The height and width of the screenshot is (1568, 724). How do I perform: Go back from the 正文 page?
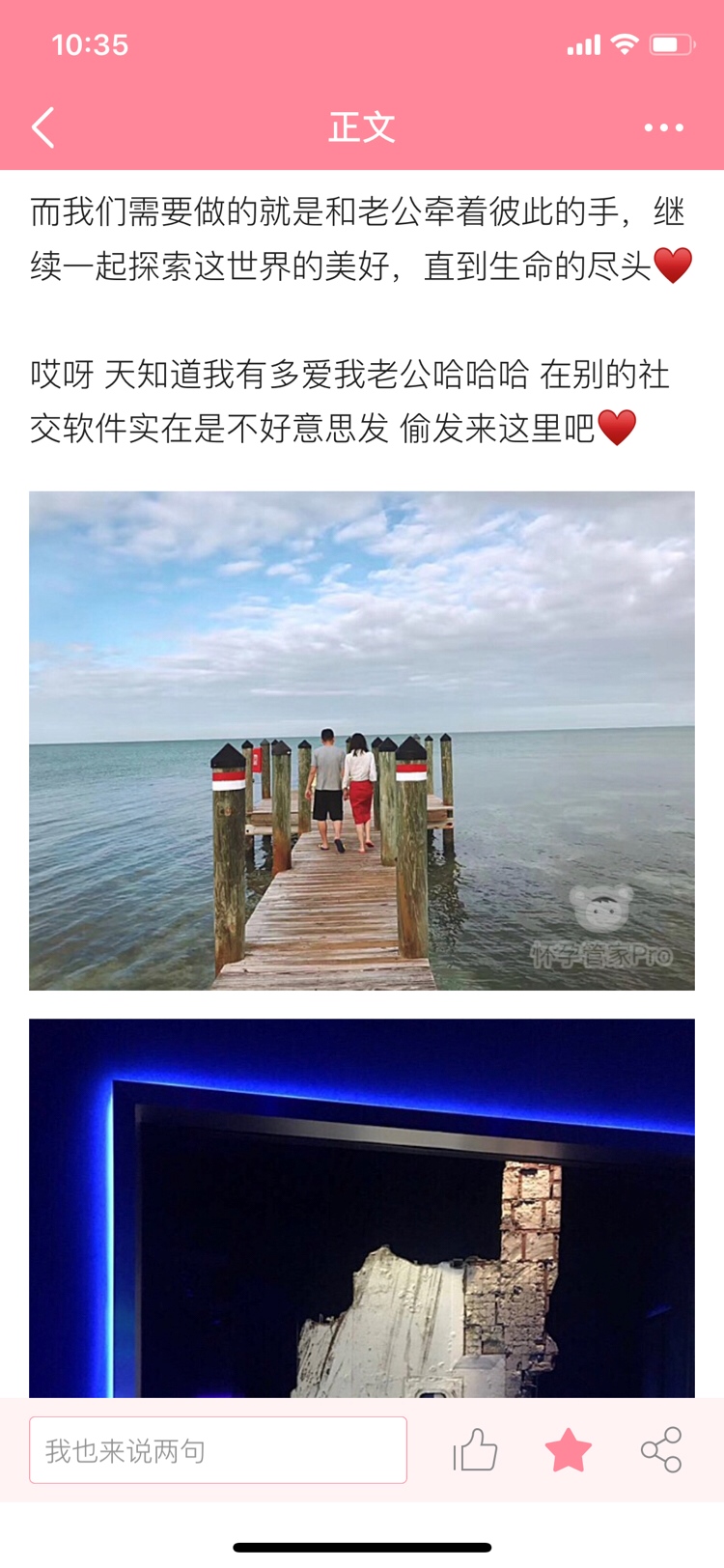tap(43, 127)
